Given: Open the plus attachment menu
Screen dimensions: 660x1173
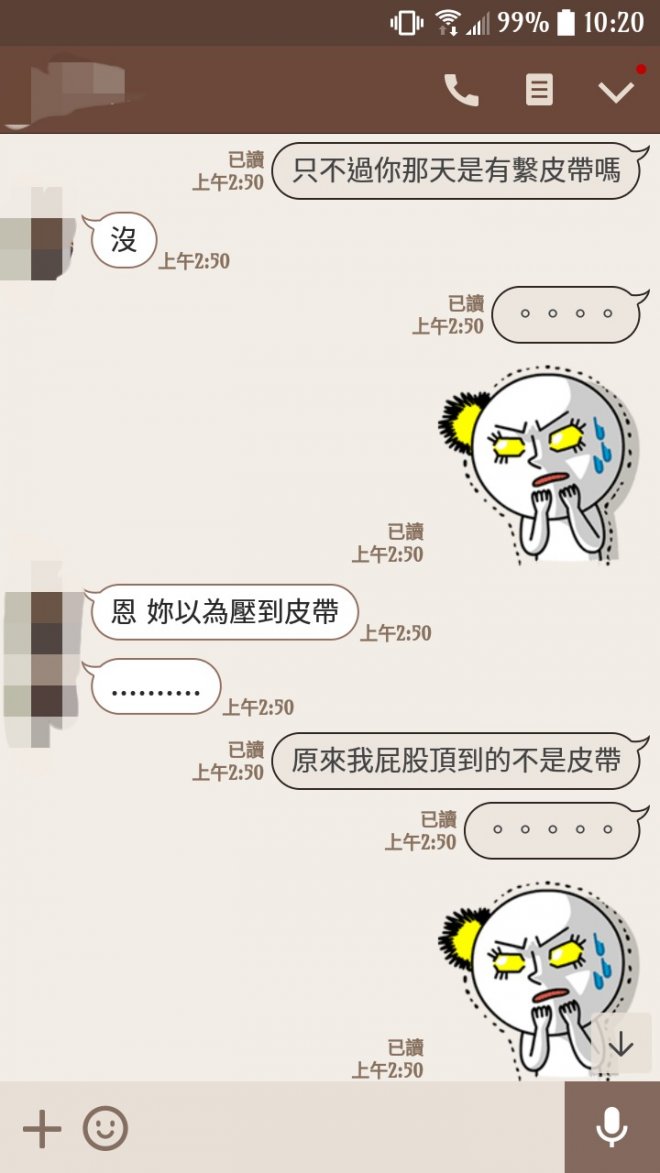Looking at the screenshot, I should click(42, 1129).
